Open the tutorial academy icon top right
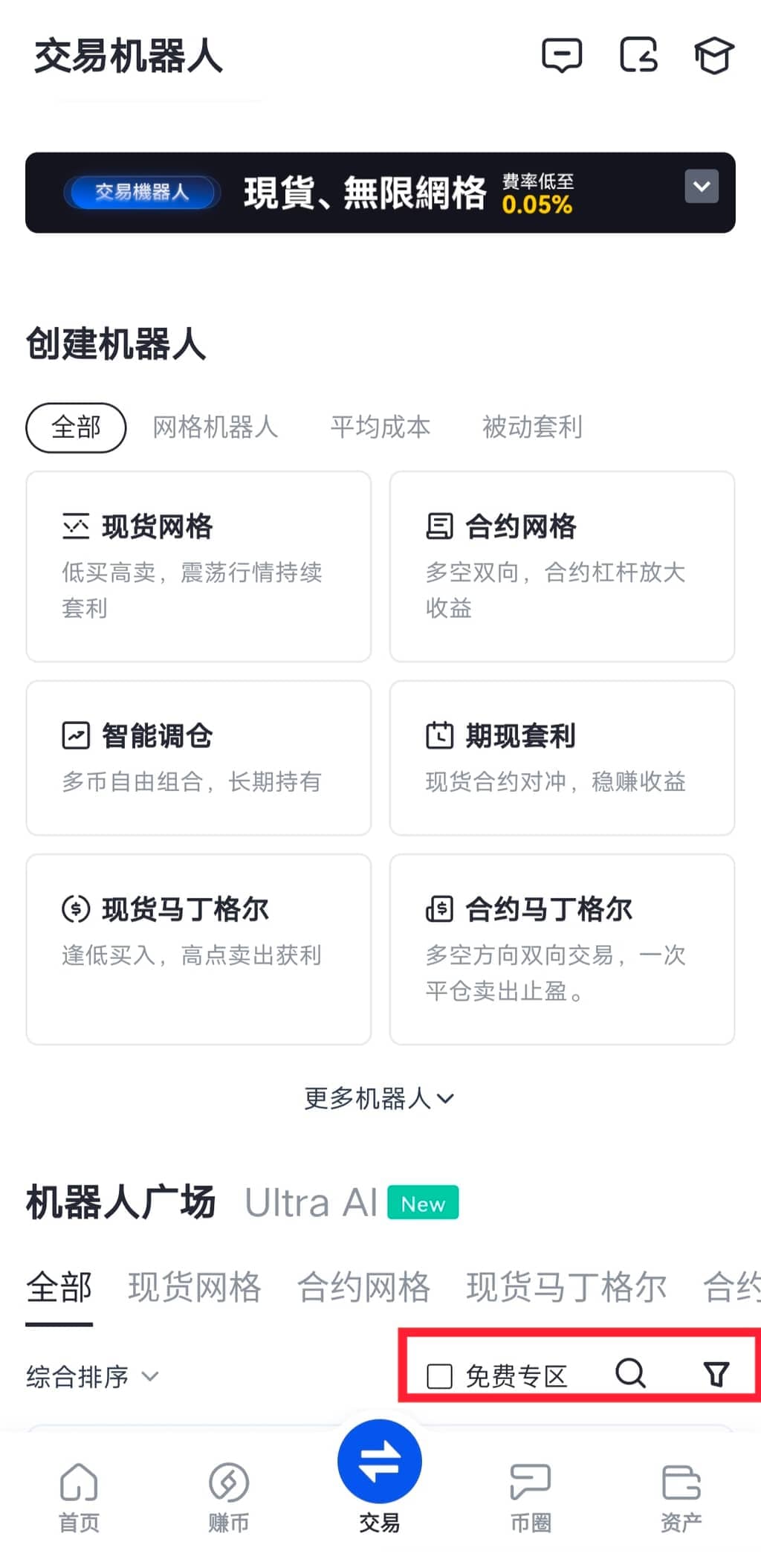The width and height of the screenshot is (761, 1568). pyautogui.click(x=713, y=56)
